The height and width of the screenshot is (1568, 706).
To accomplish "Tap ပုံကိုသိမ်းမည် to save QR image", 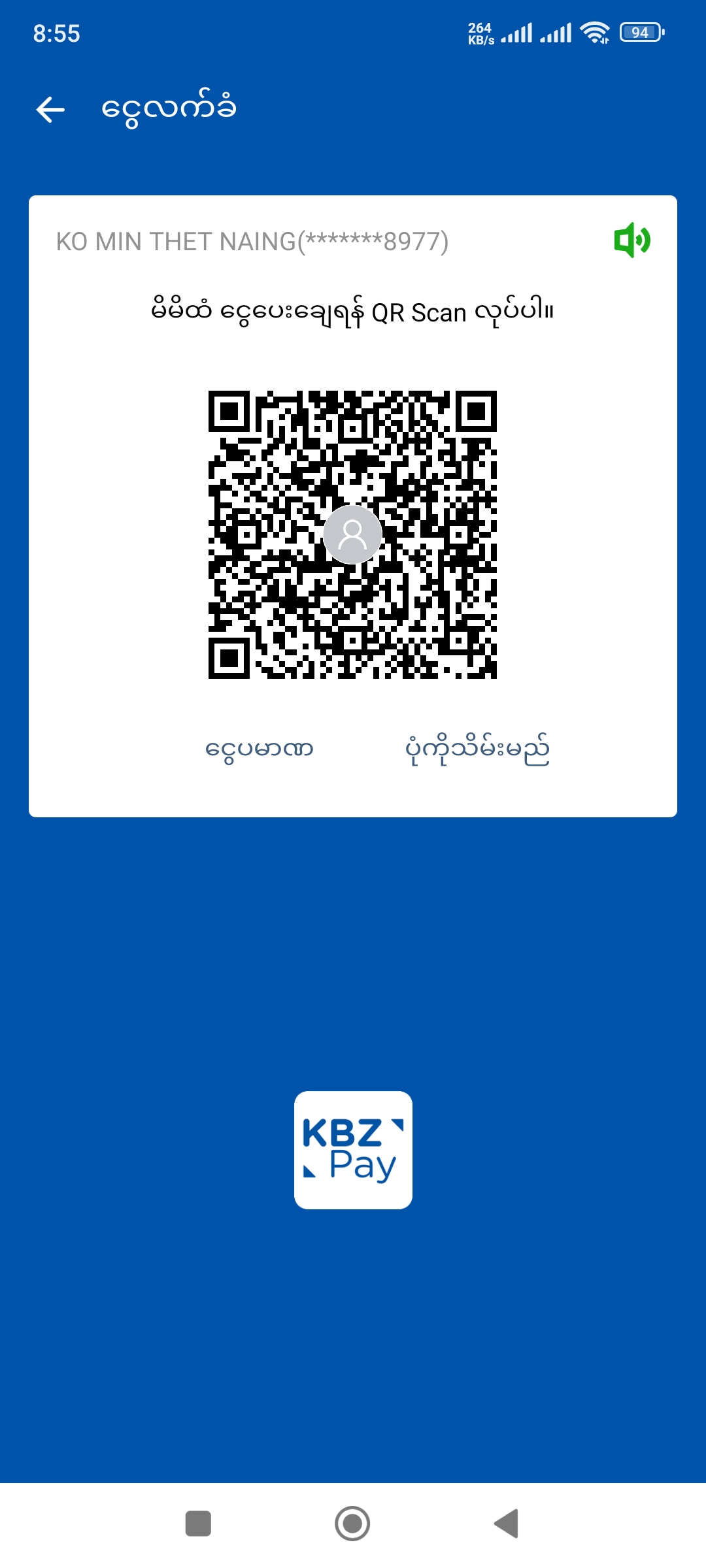I will (477, 749).
